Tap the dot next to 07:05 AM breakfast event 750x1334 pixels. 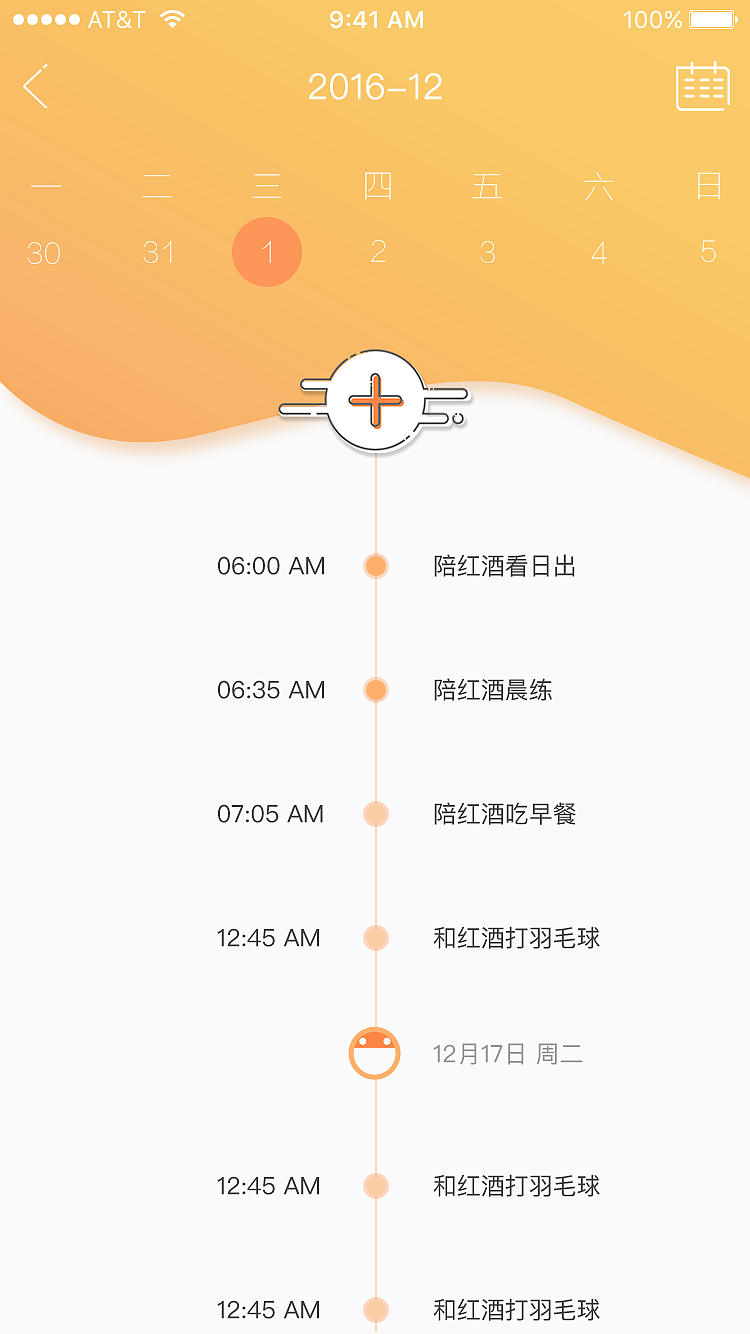[375, 814]
